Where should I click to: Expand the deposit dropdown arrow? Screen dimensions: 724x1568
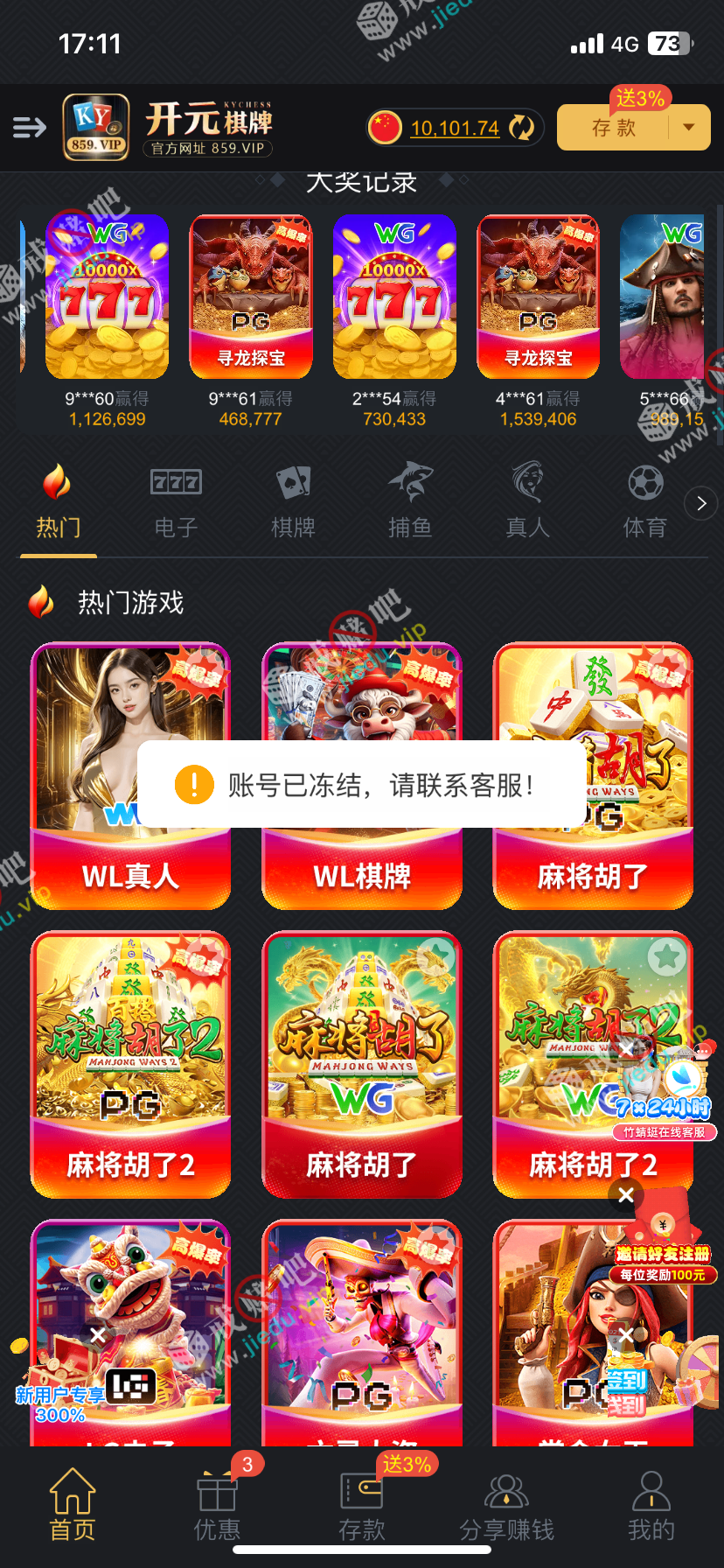(x=689, y=128)
